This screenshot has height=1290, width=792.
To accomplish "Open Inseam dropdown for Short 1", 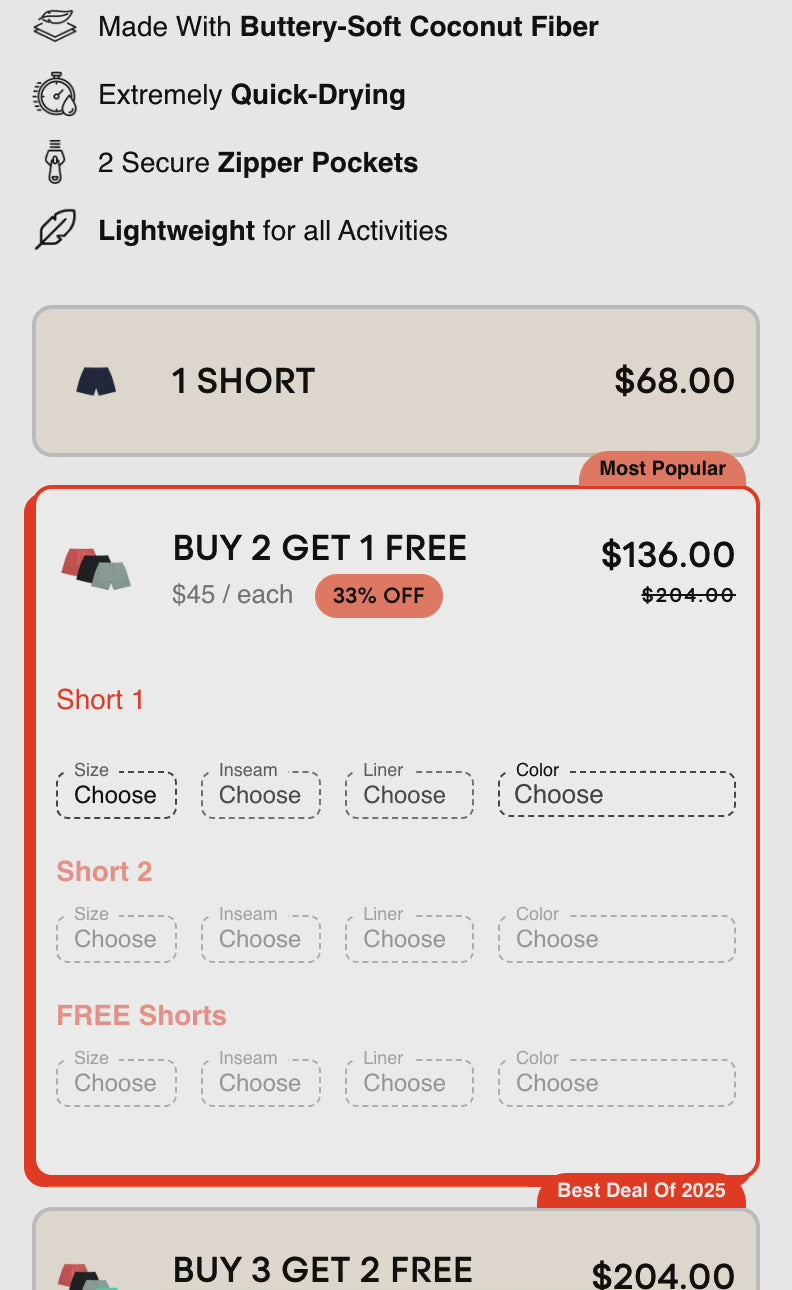I will point(261,795).
